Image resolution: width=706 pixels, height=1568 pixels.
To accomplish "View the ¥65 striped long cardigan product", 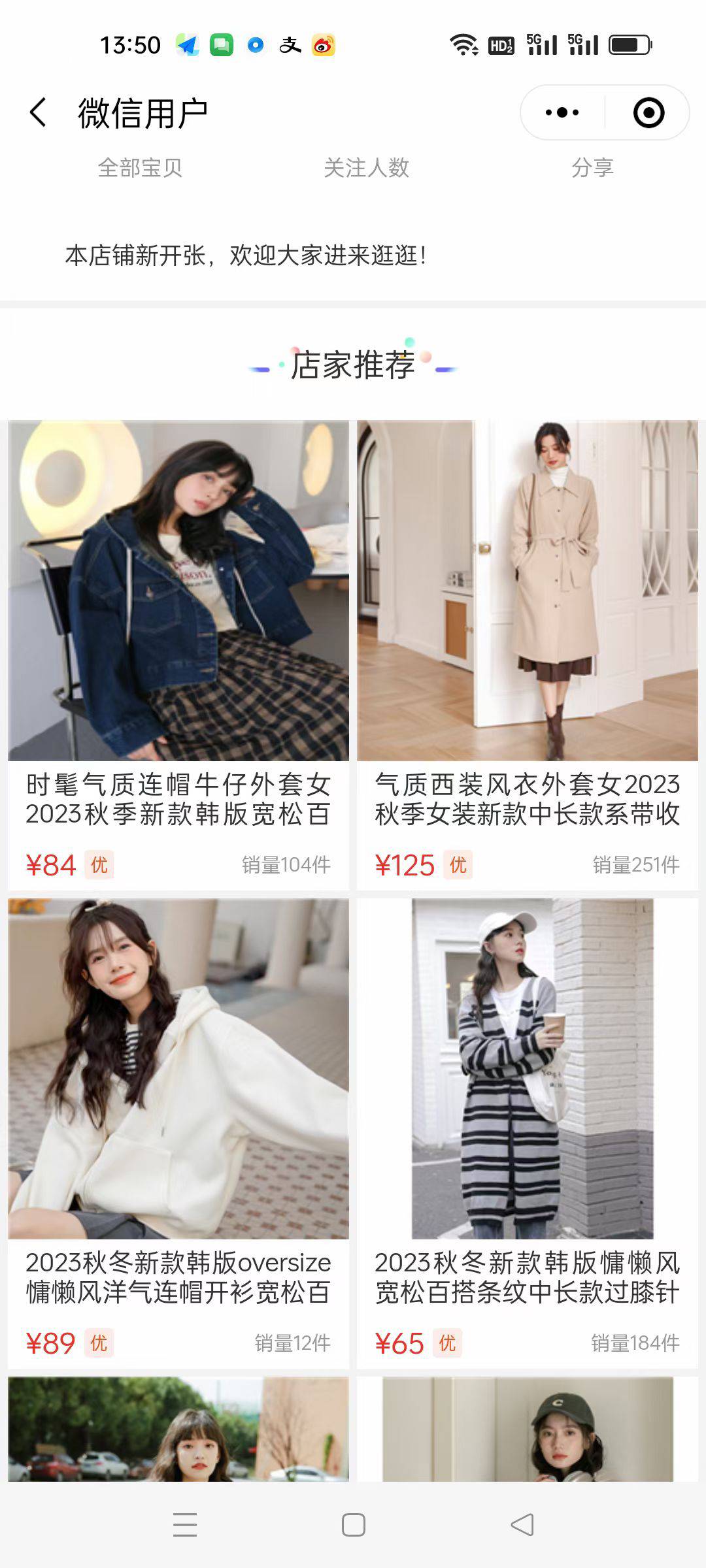I will click(528, 1132).
